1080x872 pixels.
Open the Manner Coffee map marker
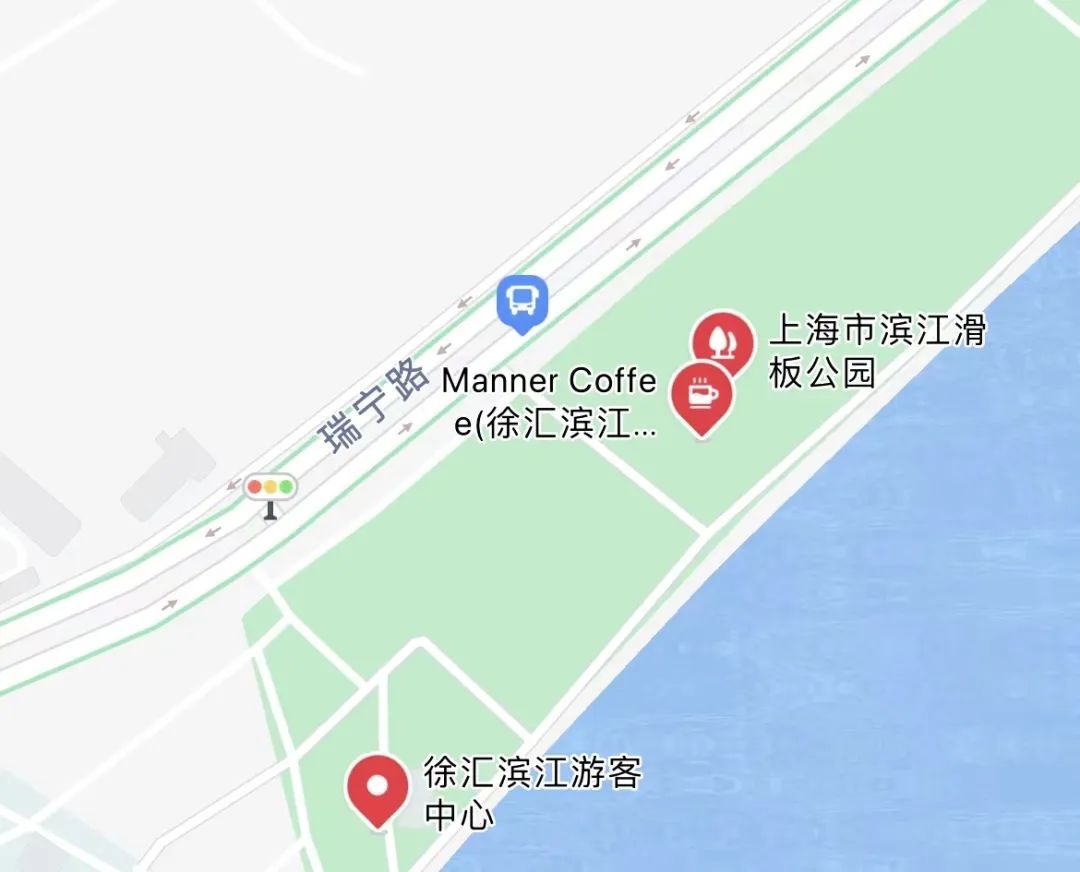pos(702,396)
